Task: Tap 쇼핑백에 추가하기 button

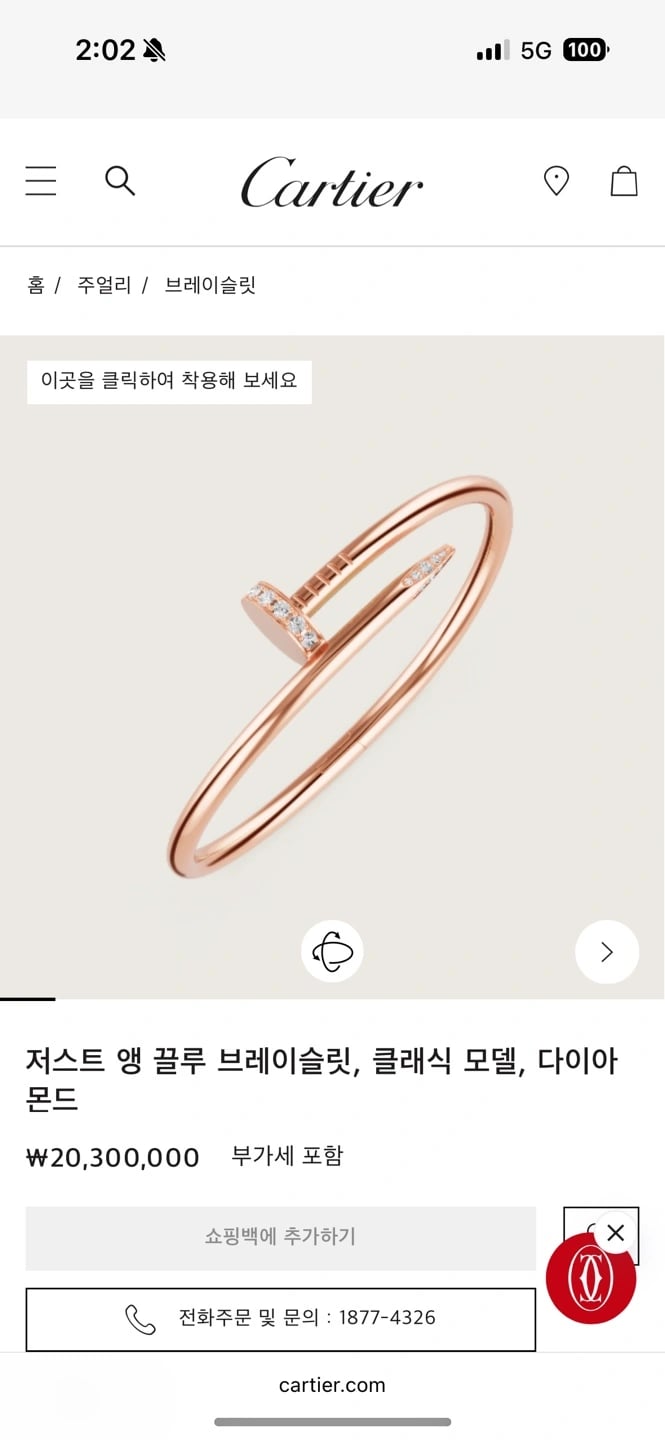Action: click(x=280, y=1237)
